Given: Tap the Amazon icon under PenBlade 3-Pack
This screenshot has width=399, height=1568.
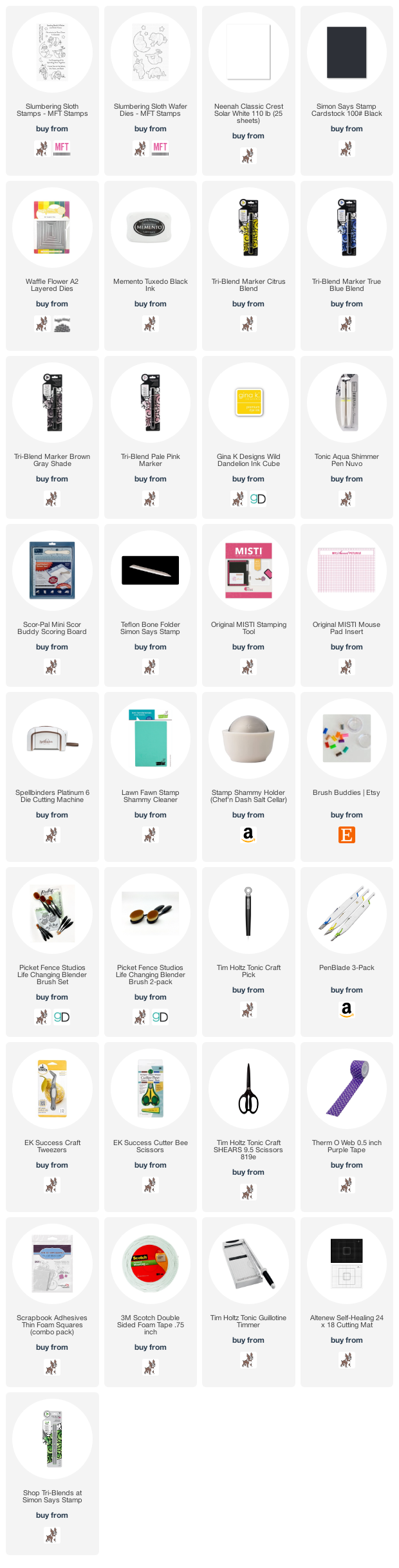Looking at the screenshot, I should click(346, 1010).
